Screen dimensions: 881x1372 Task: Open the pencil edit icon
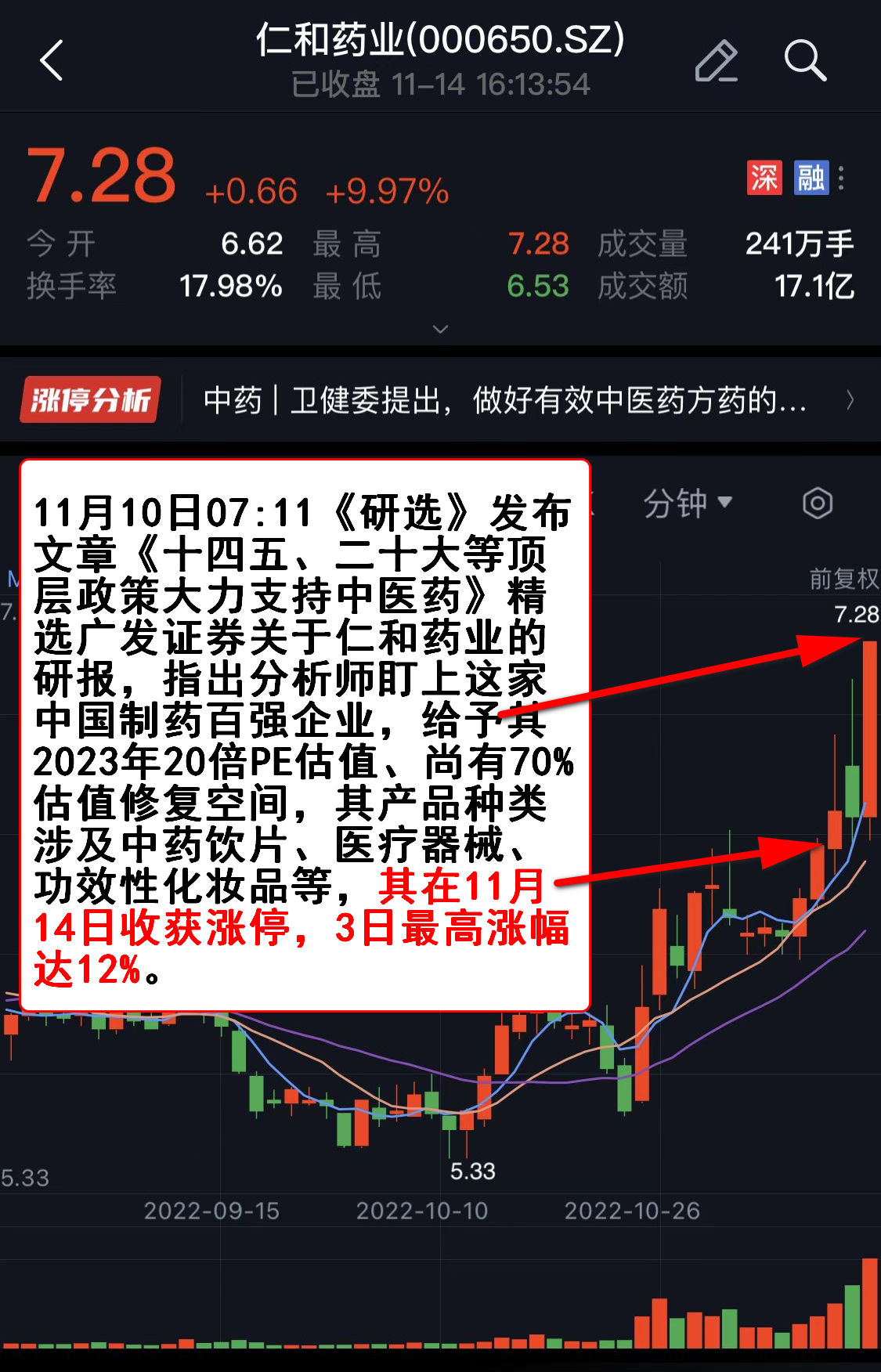click(716, 60)
